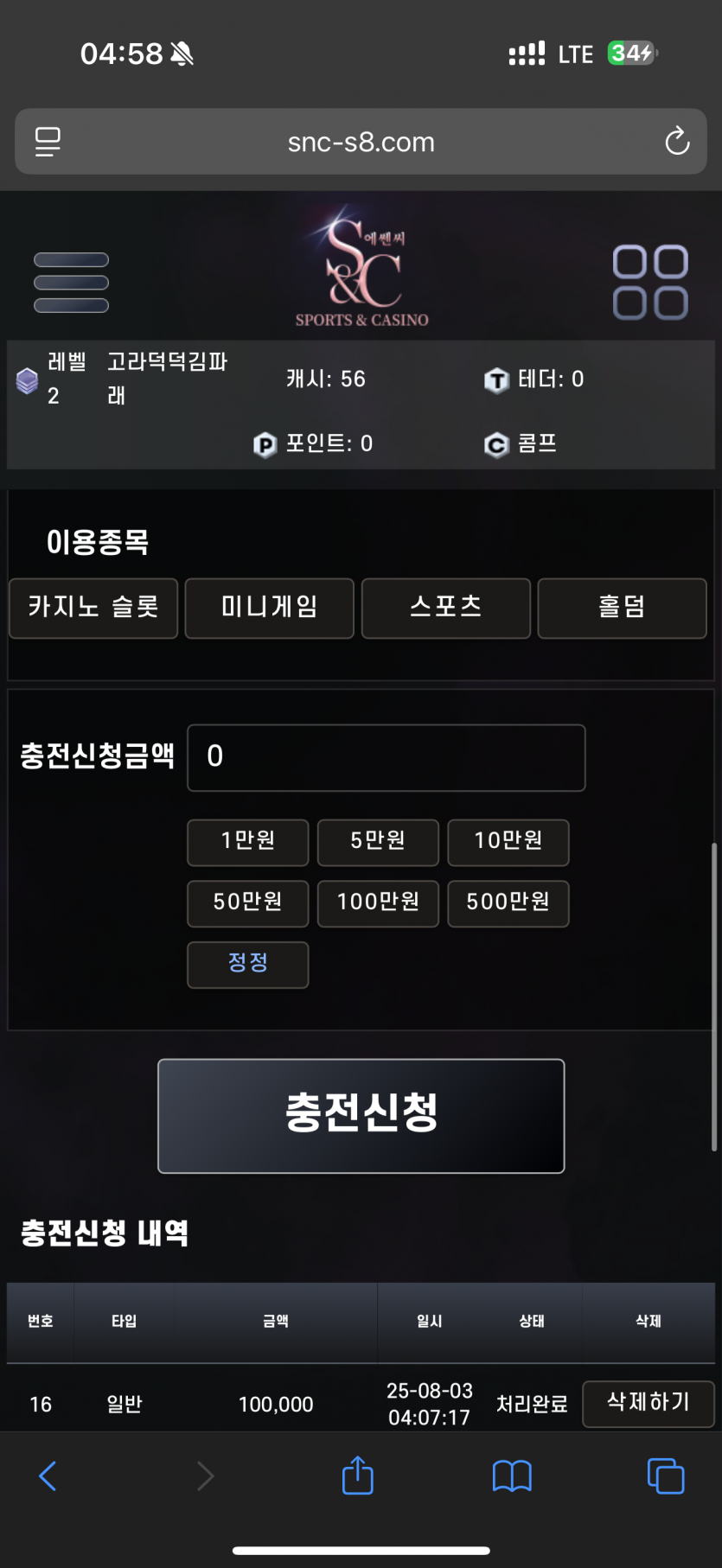This screenshot has width=722, height=1568.
Task: Add 500만원 to the amount
Action: click(508, 904)
